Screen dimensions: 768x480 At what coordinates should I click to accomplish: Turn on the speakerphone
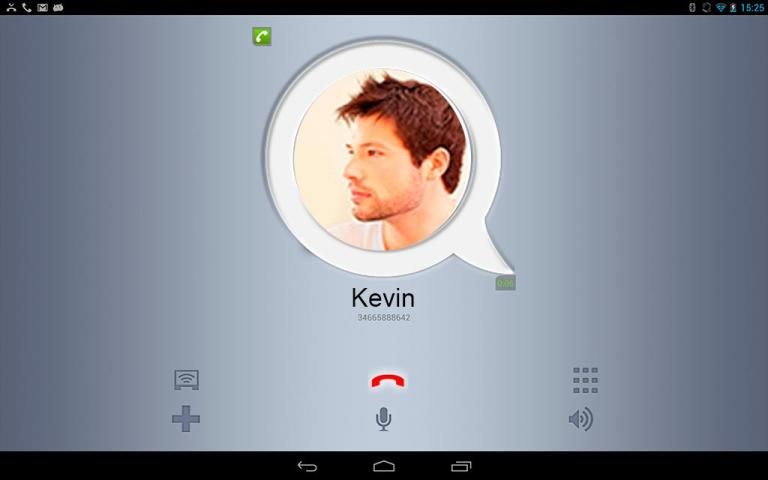point(581,419)
